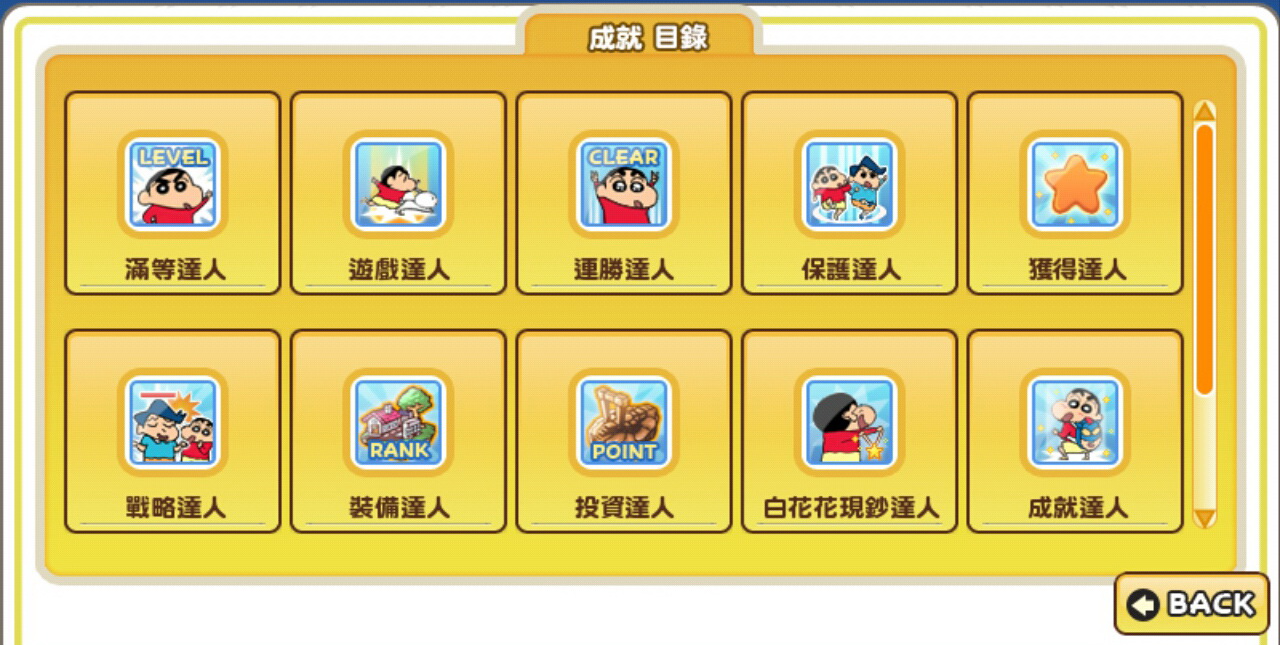Open the 滿等達人 achievement card
The height and width of the screenshot is (645, 1280).
[x=172, y=193]
